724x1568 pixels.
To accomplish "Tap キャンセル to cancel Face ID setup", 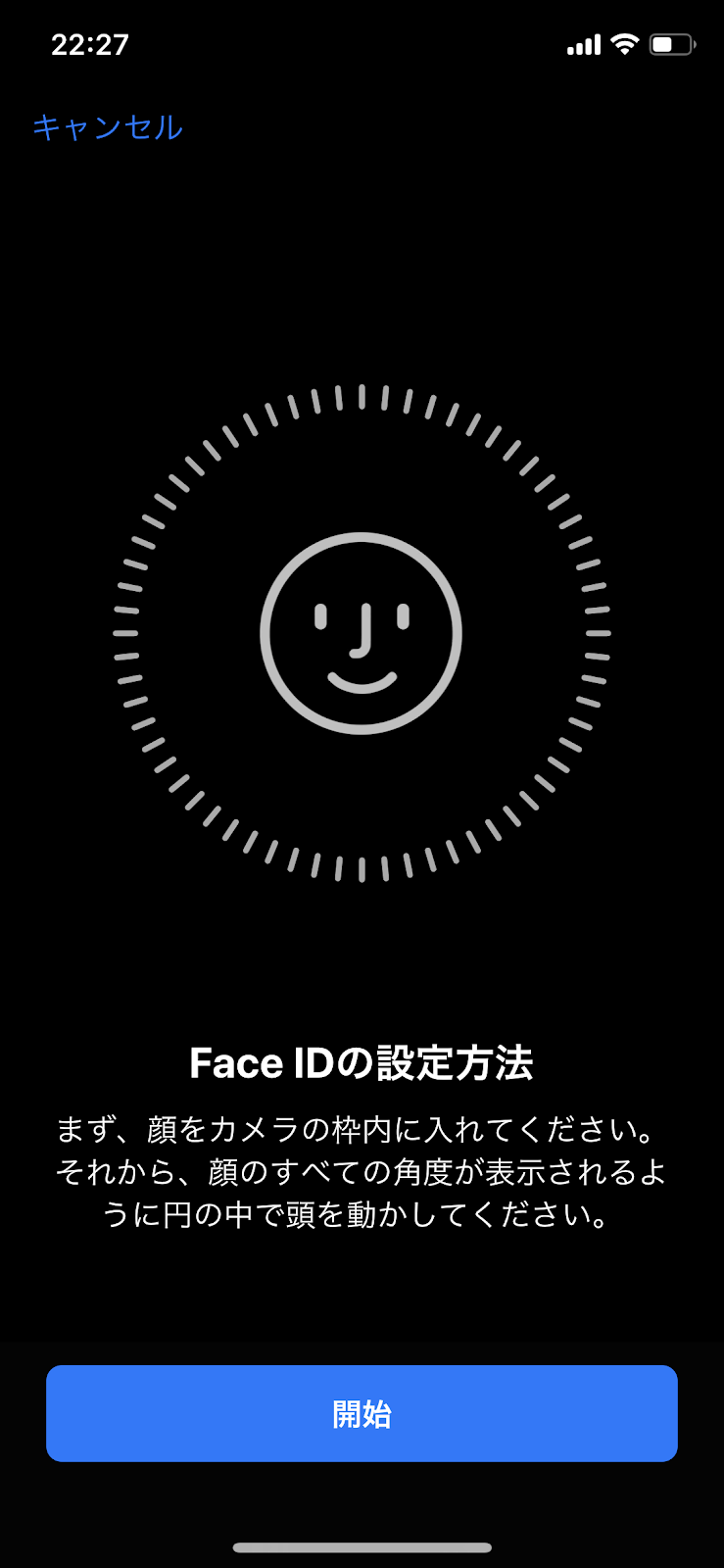I will point(108,127).
